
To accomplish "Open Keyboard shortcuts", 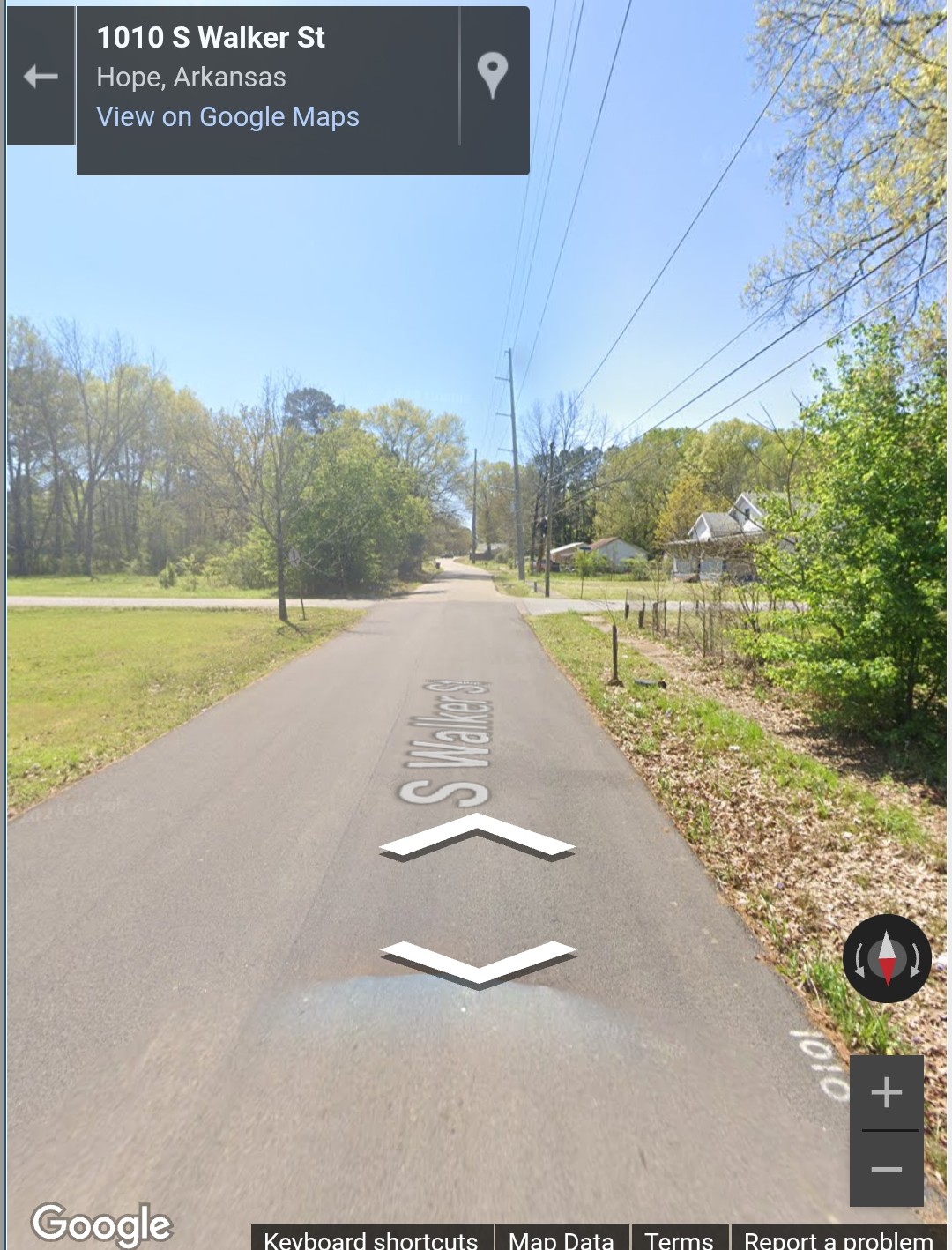I will 371,1239.
